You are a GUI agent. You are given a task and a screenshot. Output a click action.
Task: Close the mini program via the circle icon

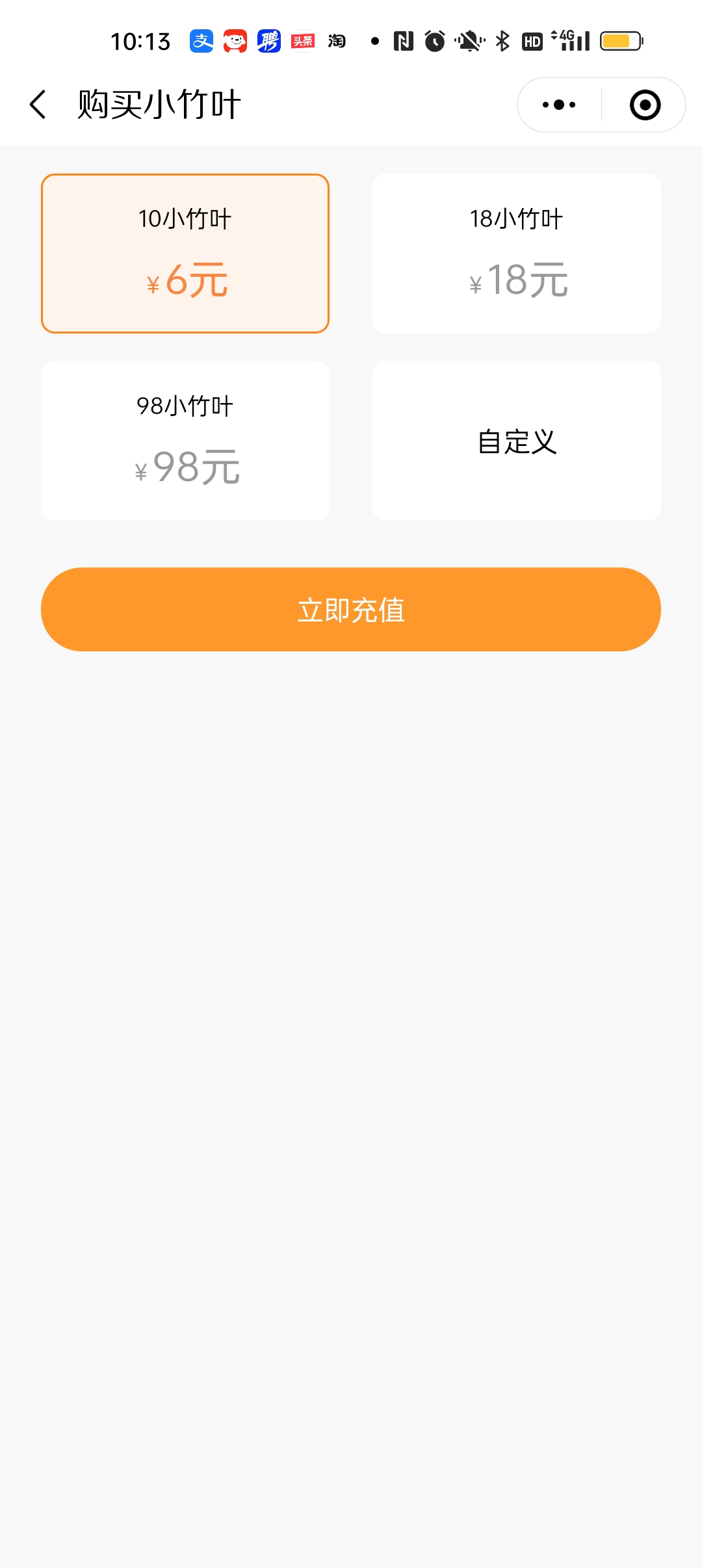645,105
